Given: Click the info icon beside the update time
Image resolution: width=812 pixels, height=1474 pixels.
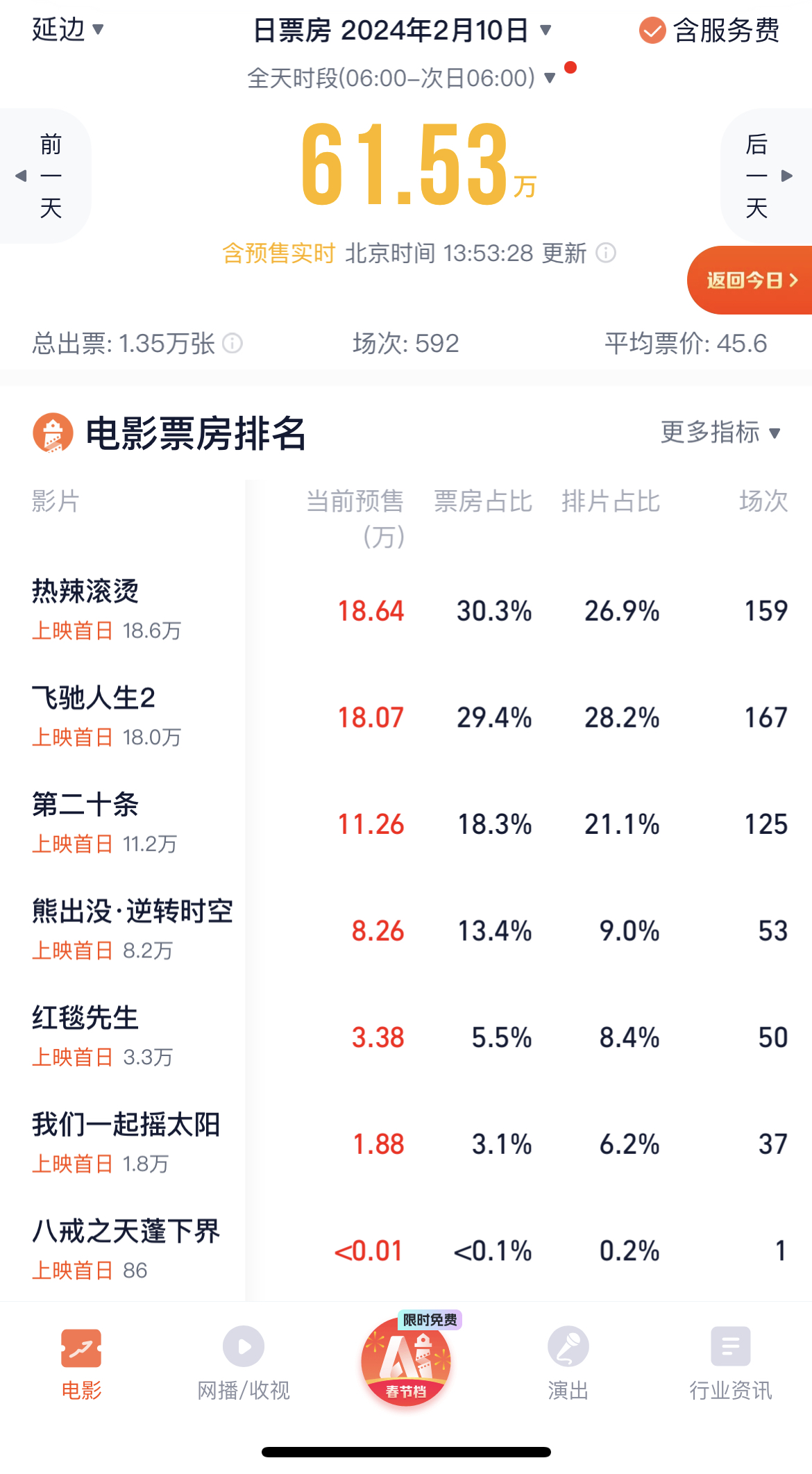Looking at the screenshot, I should [607, 254].
